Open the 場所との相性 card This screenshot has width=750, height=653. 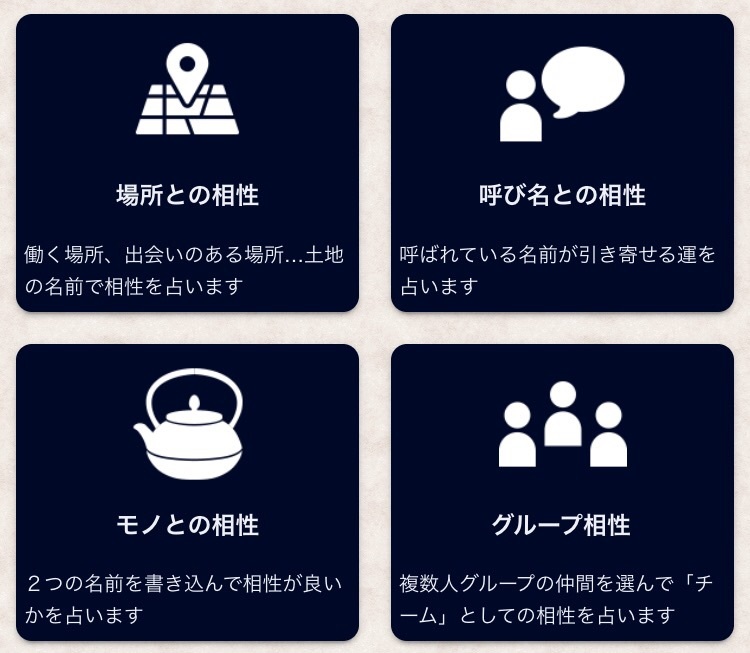click(187, 163)
